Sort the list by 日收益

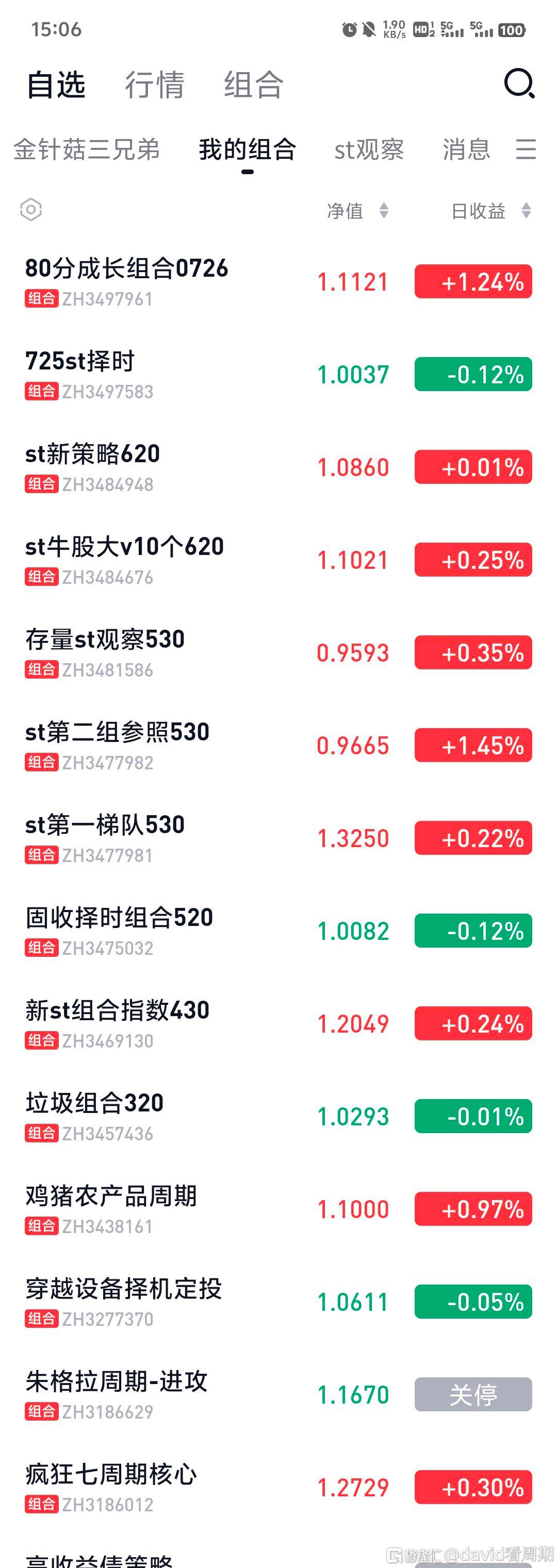click(x=490, y=211)
